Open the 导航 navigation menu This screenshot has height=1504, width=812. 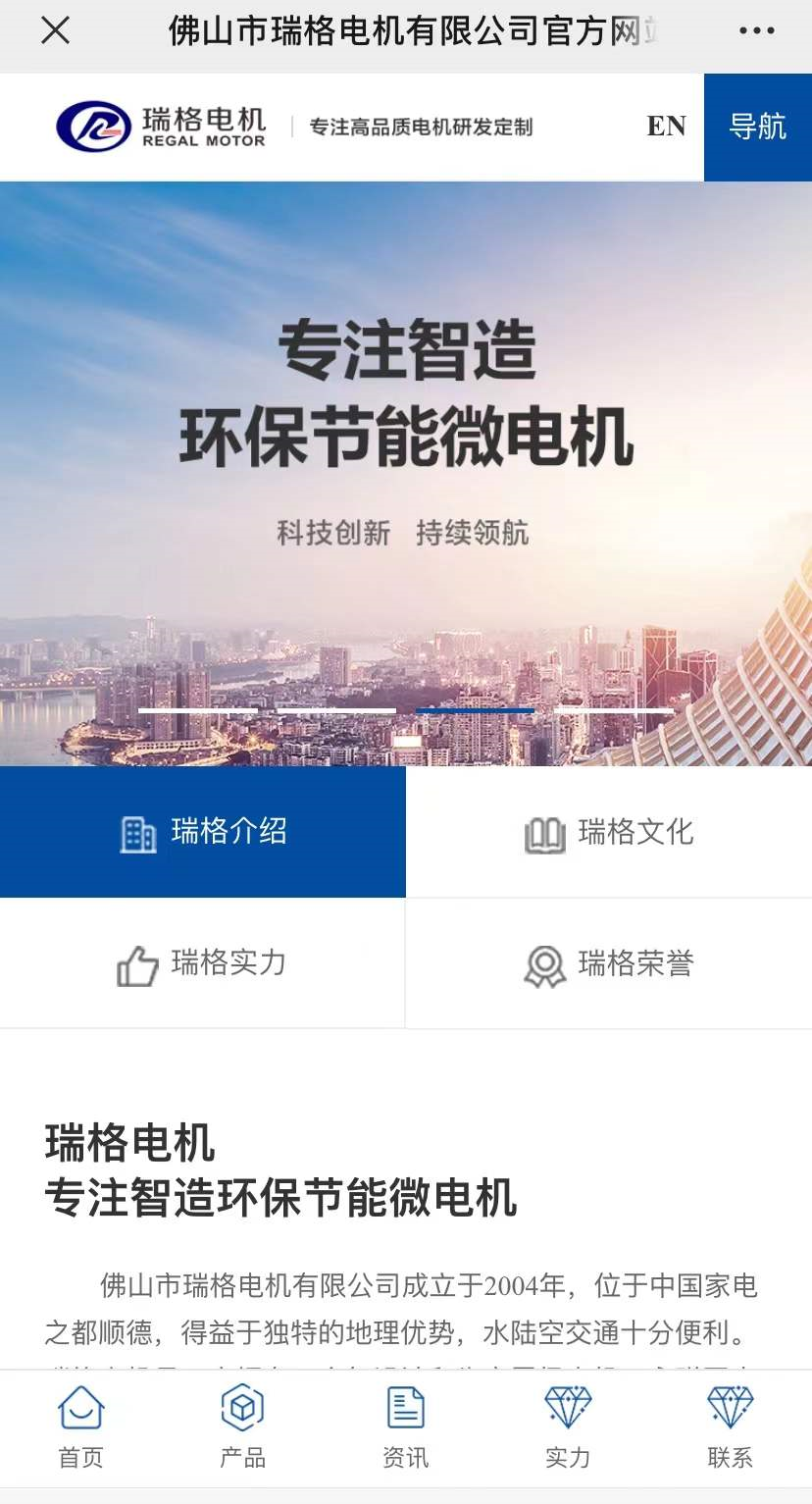point(757,127)
